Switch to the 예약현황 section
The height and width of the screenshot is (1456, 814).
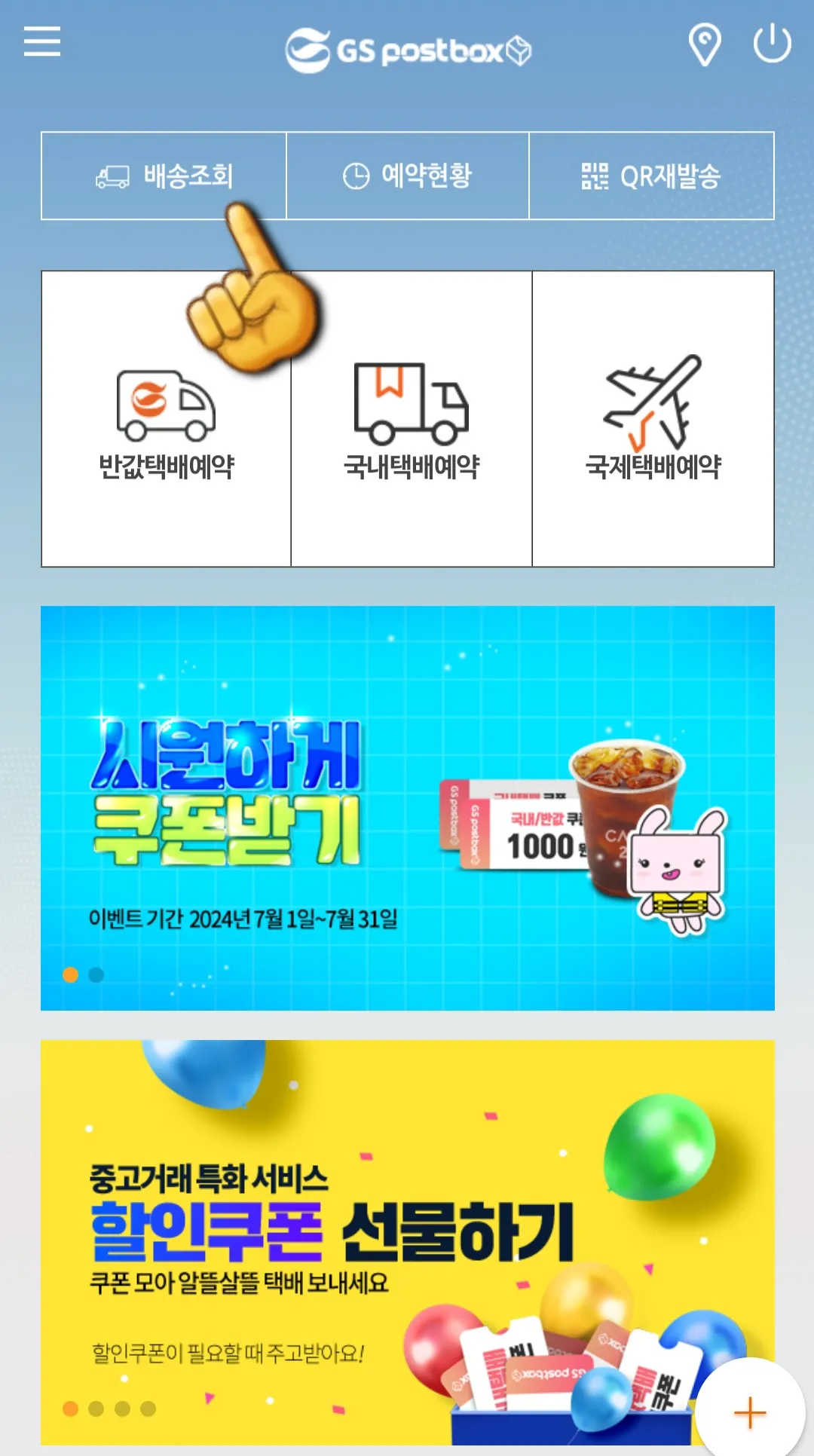coord(407,175)
